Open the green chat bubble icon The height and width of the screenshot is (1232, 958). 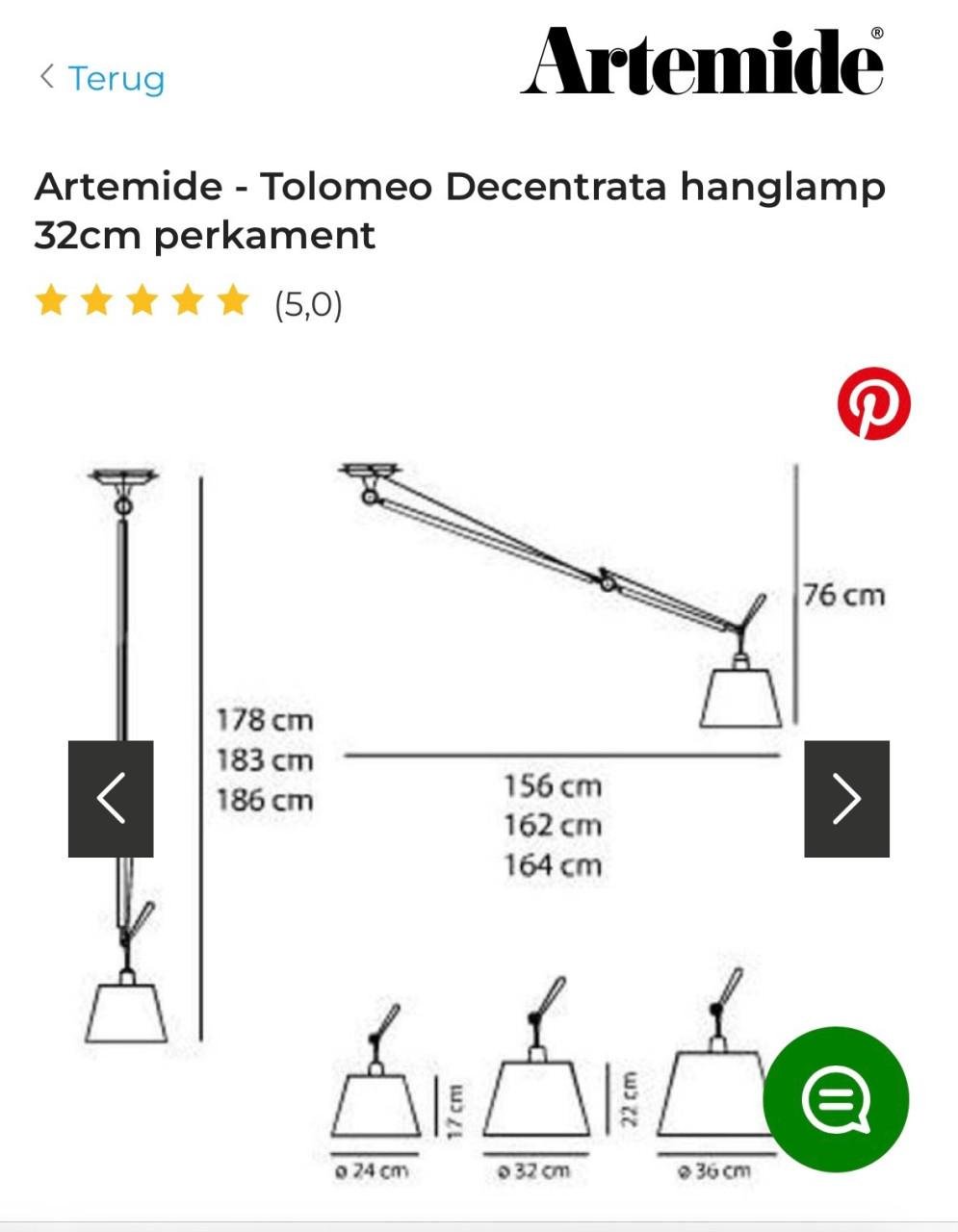click(x=836, y=1100)
